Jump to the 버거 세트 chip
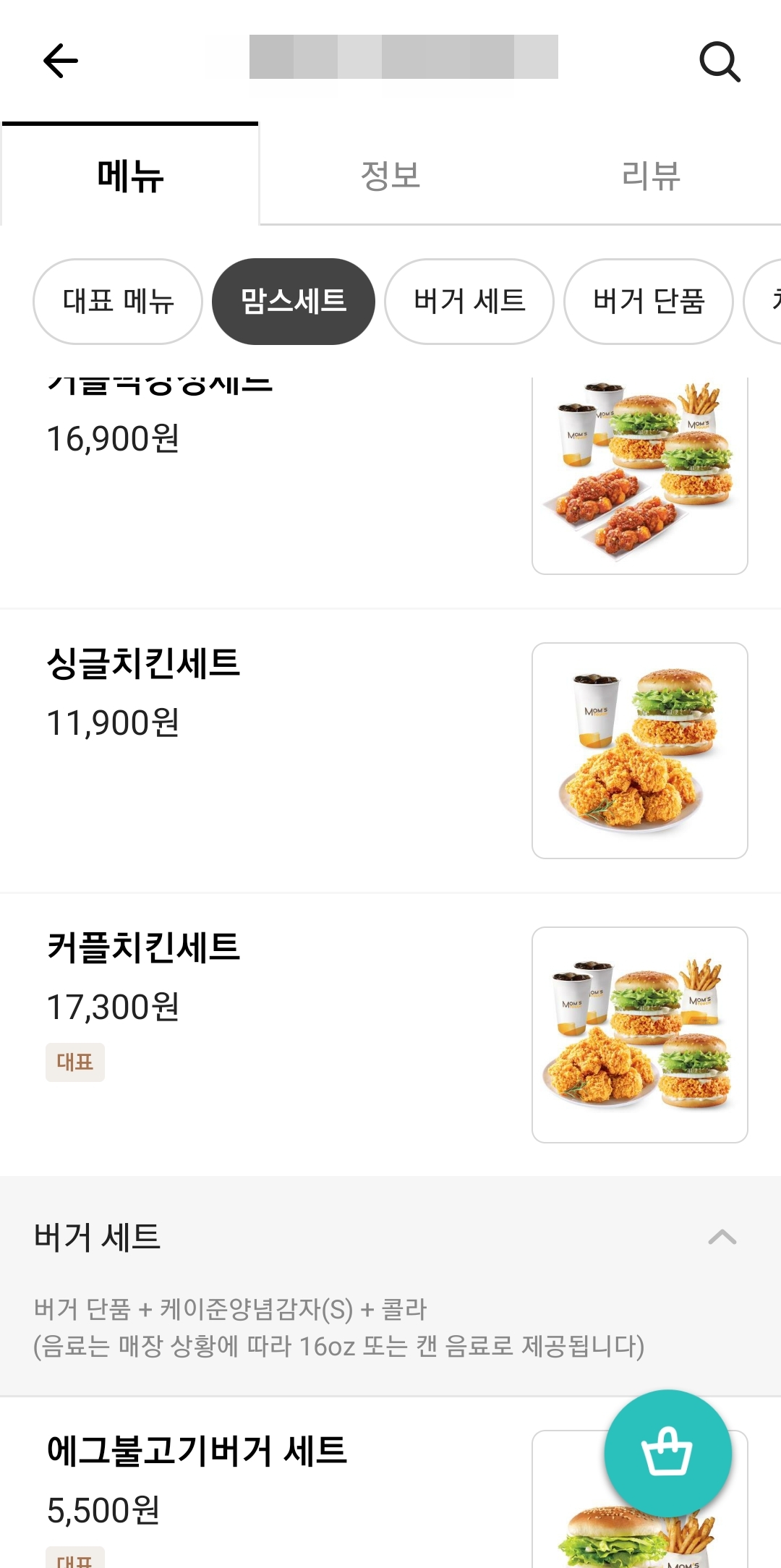Screen dimensions: 781x1568 pyautogui.click(x=469, y=302)
